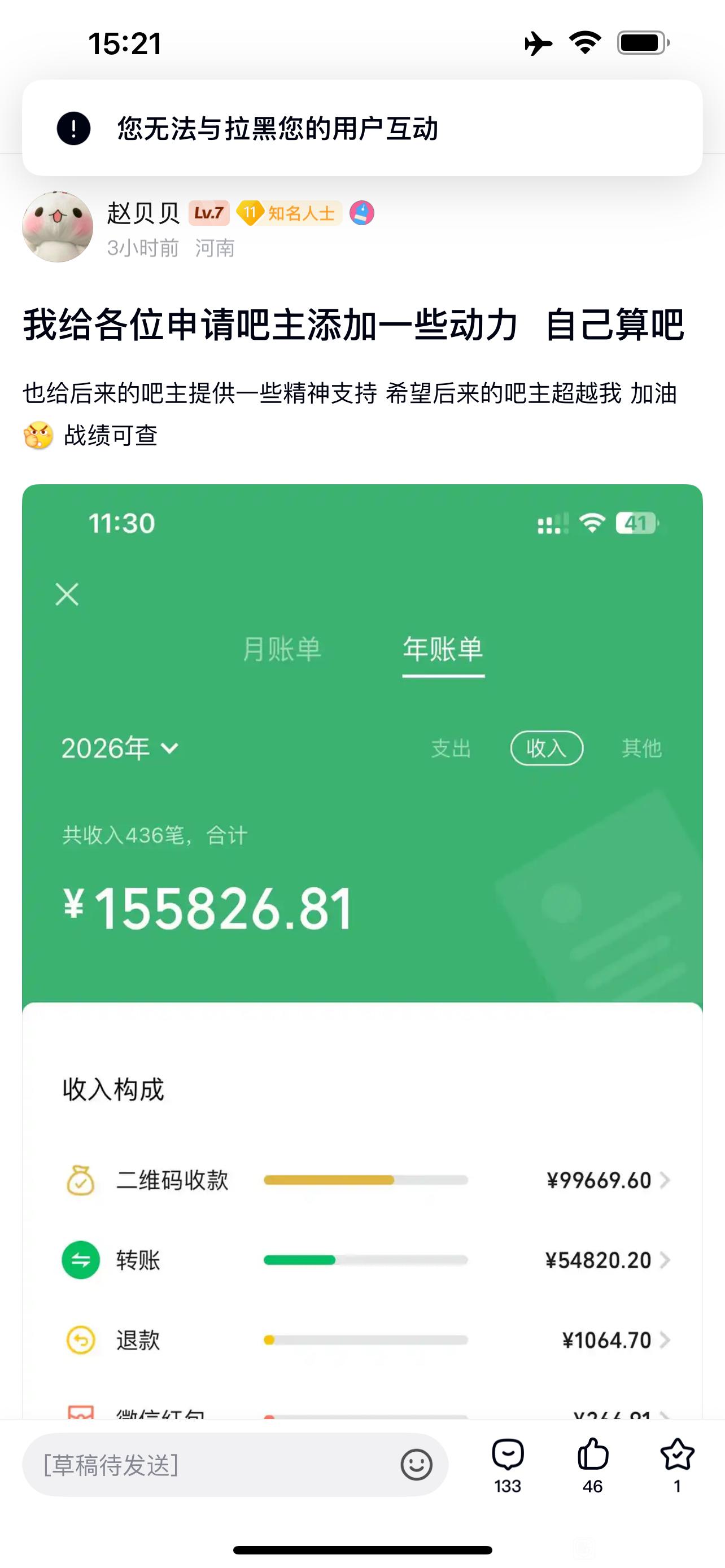Like this post with 46 likes
The height and width of the screenshot is (1568, 725).
(x=592, y=1465)
